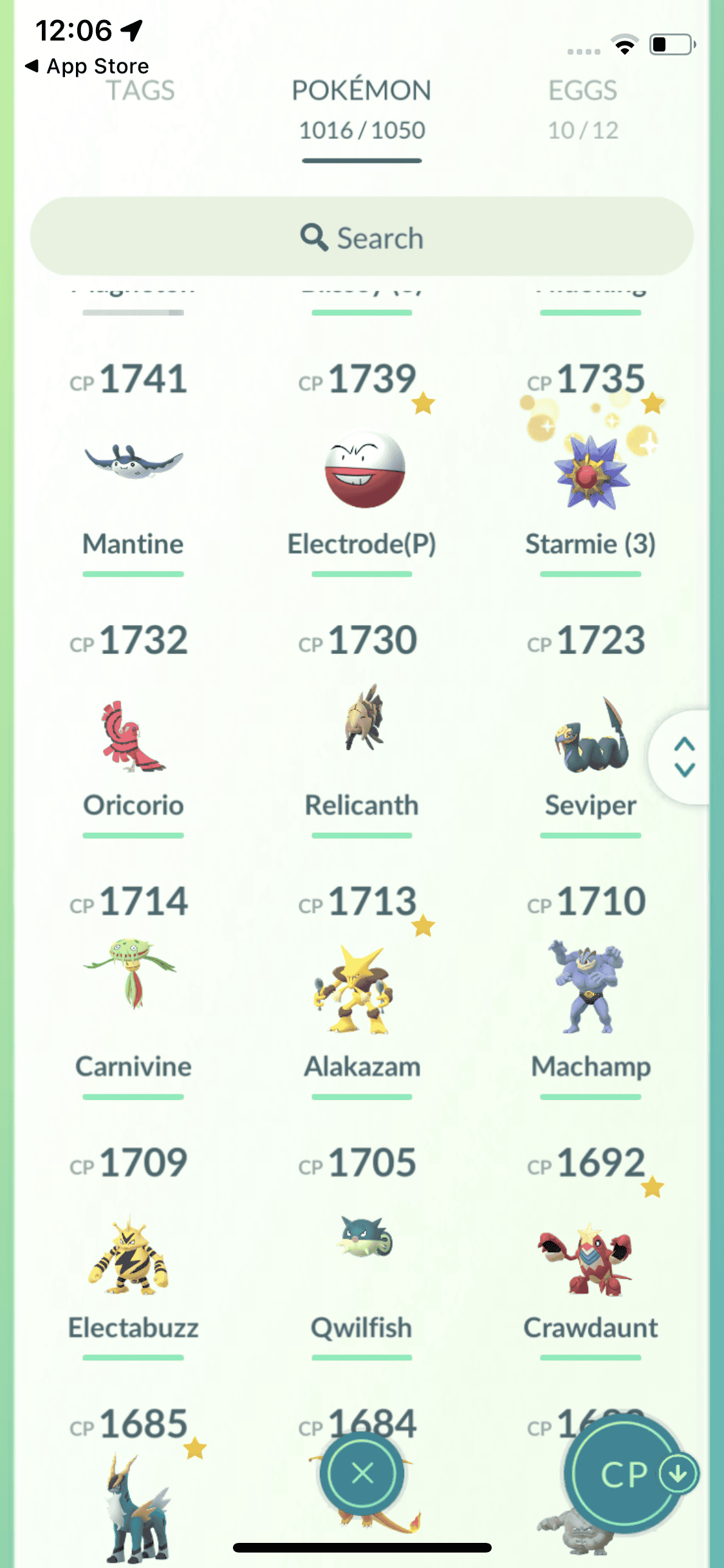
Task: Open Oricorio with CP 1732
Action: (x=133, y=734)
